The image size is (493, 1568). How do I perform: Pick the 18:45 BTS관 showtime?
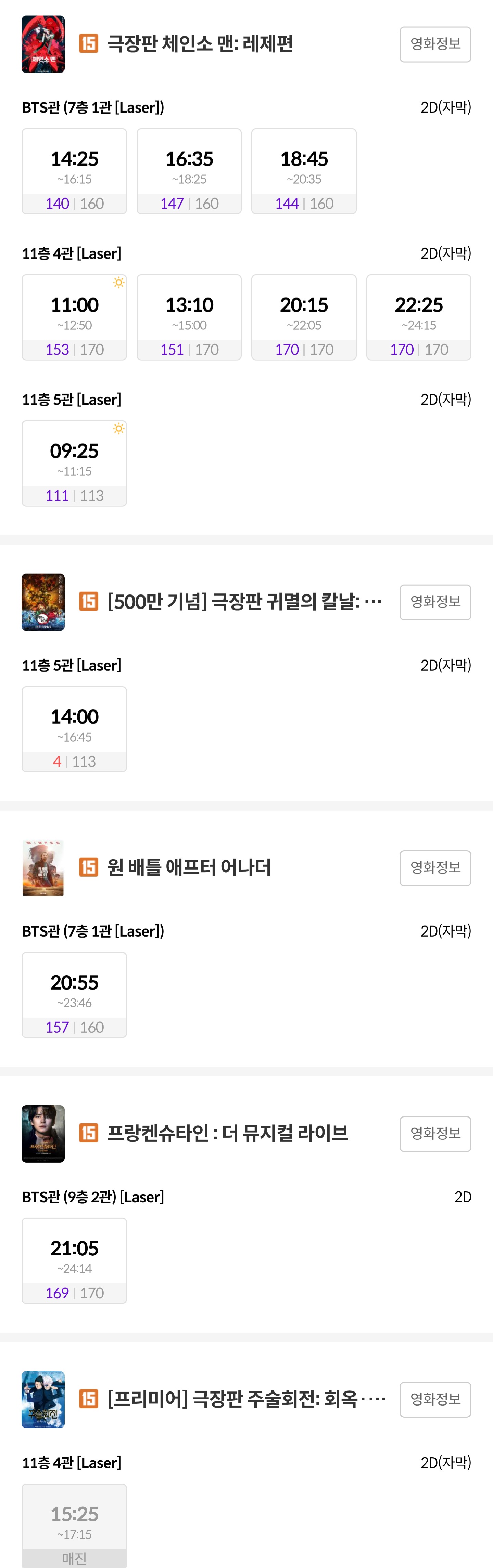[303, 171]
